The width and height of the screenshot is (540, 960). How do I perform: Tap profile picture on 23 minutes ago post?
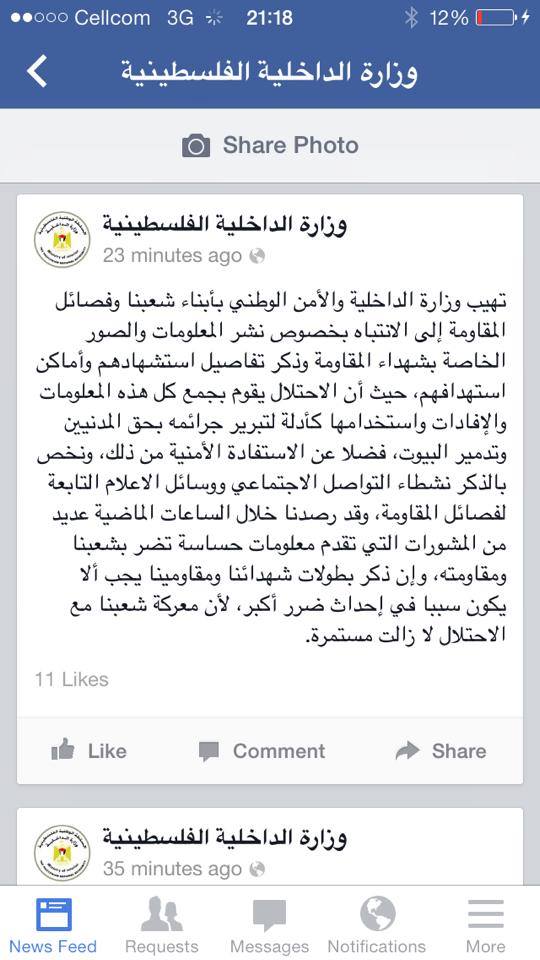pos(62,239)
